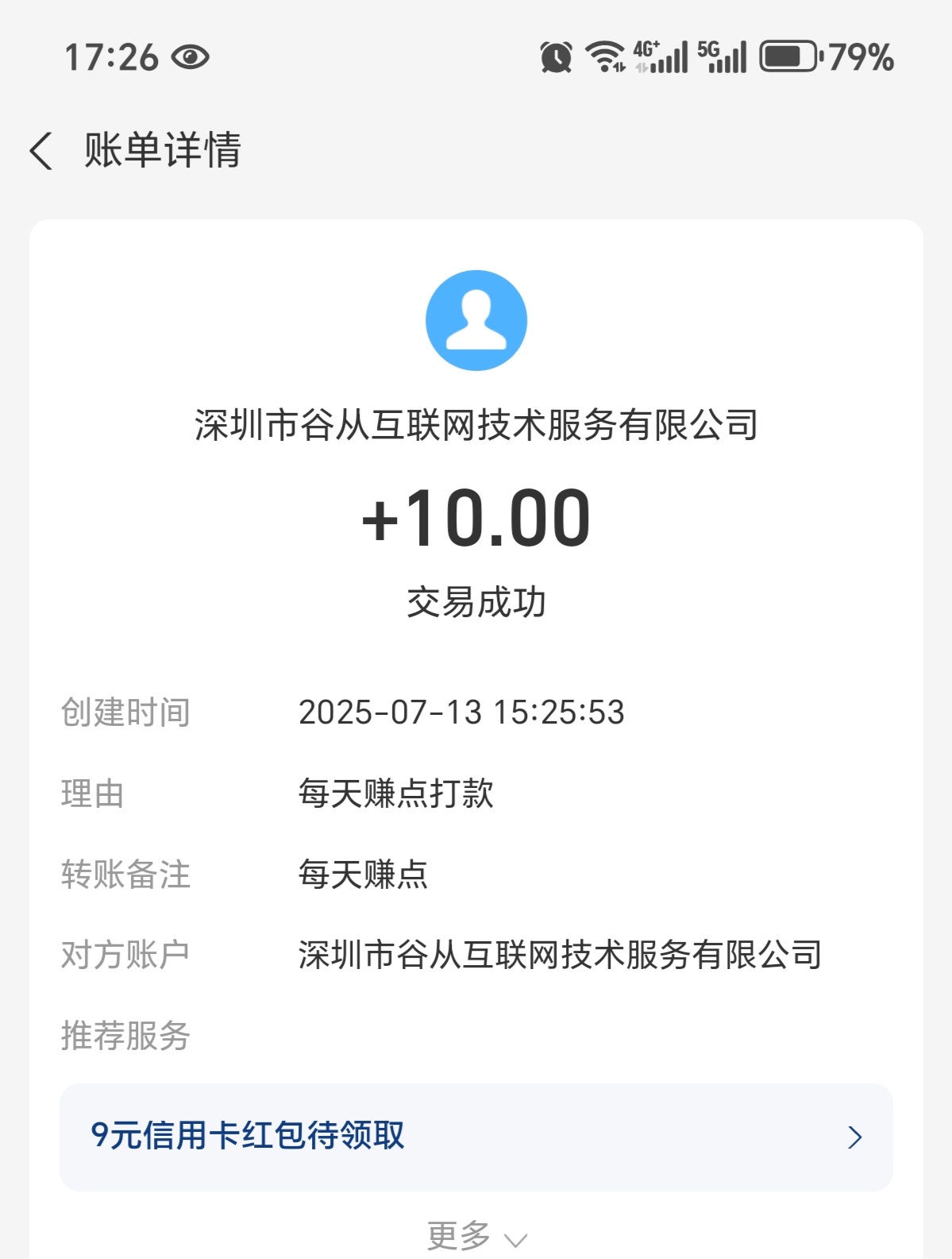
Task: Open the chevron next to the red packet offer
Action: [854, 1137]
